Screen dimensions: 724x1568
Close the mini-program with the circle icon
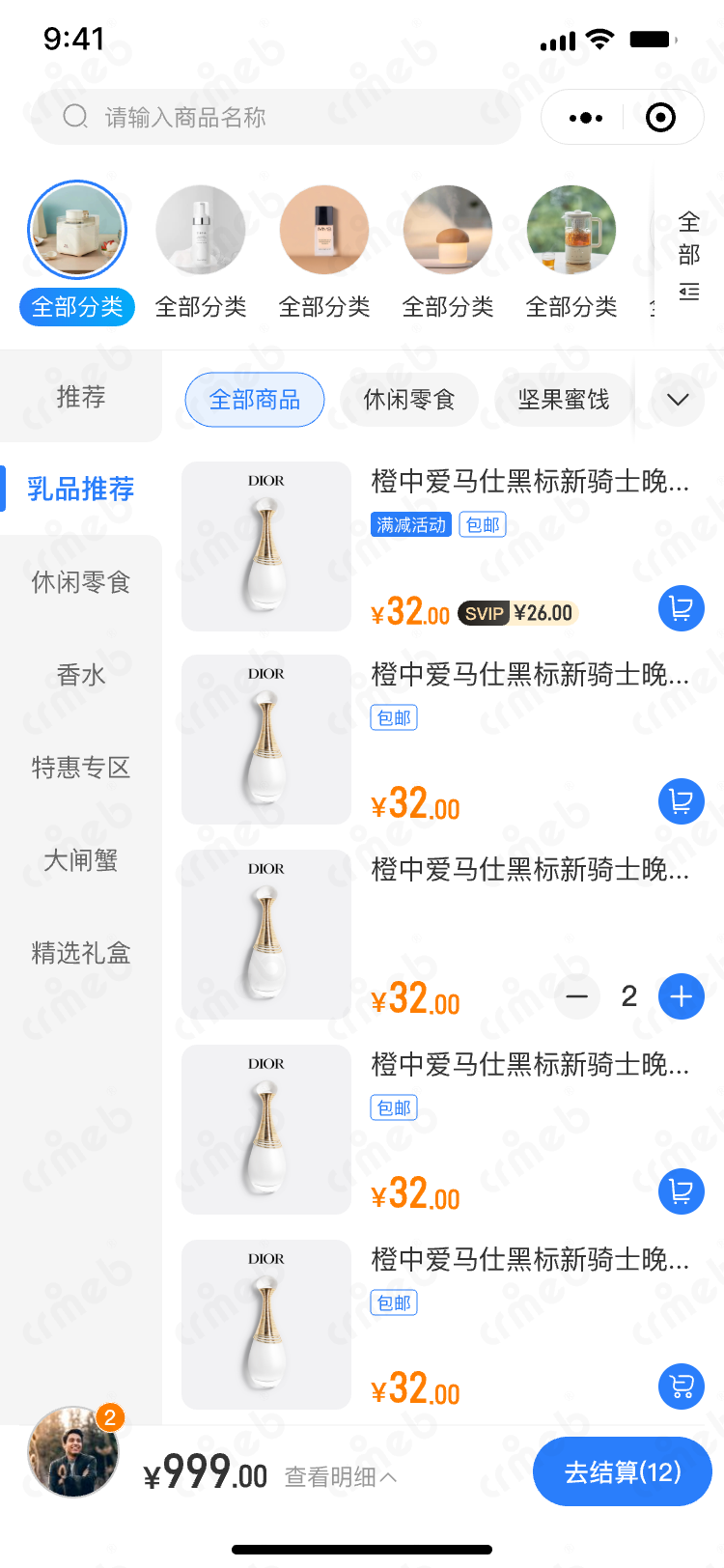pyautogui.click(x=661, y=118)
